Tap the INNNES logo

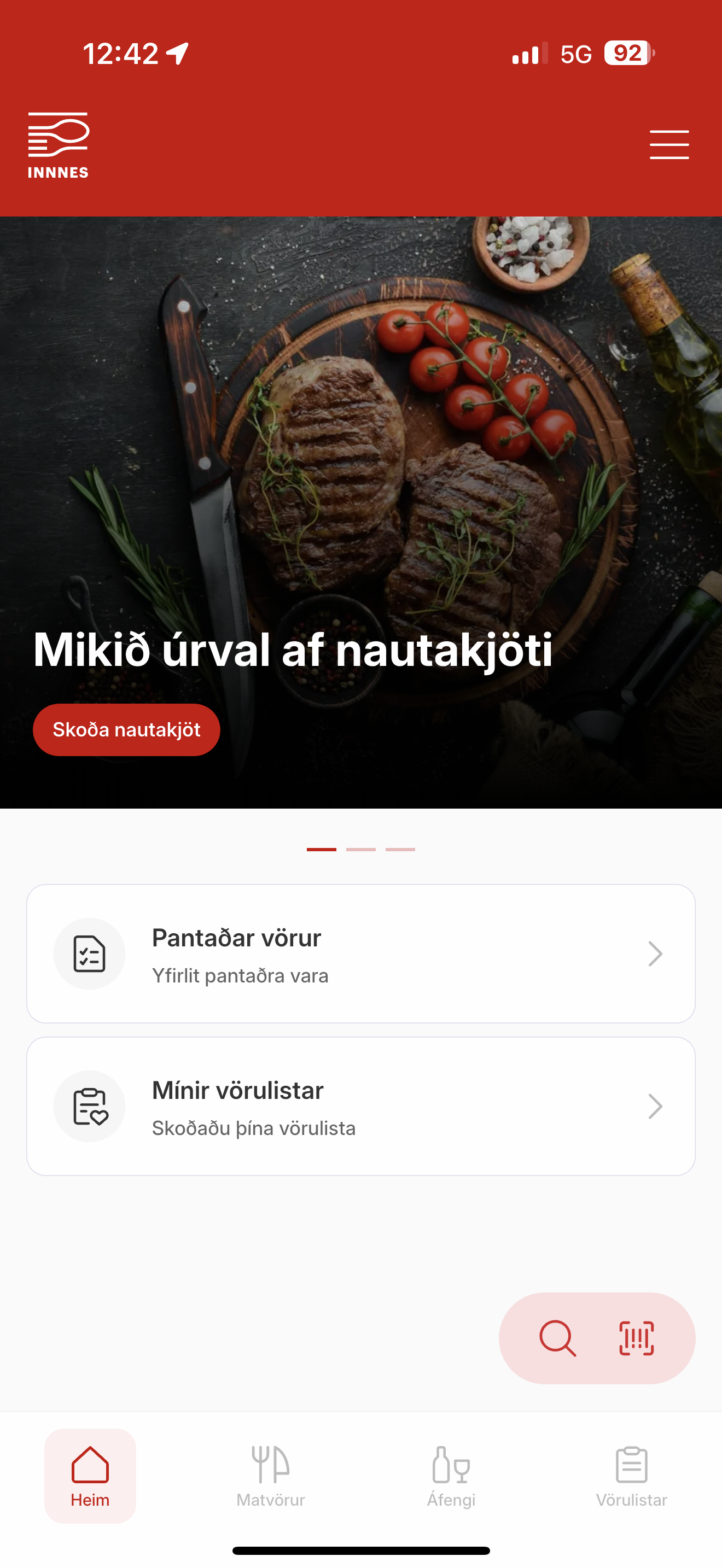click(58, 144)
